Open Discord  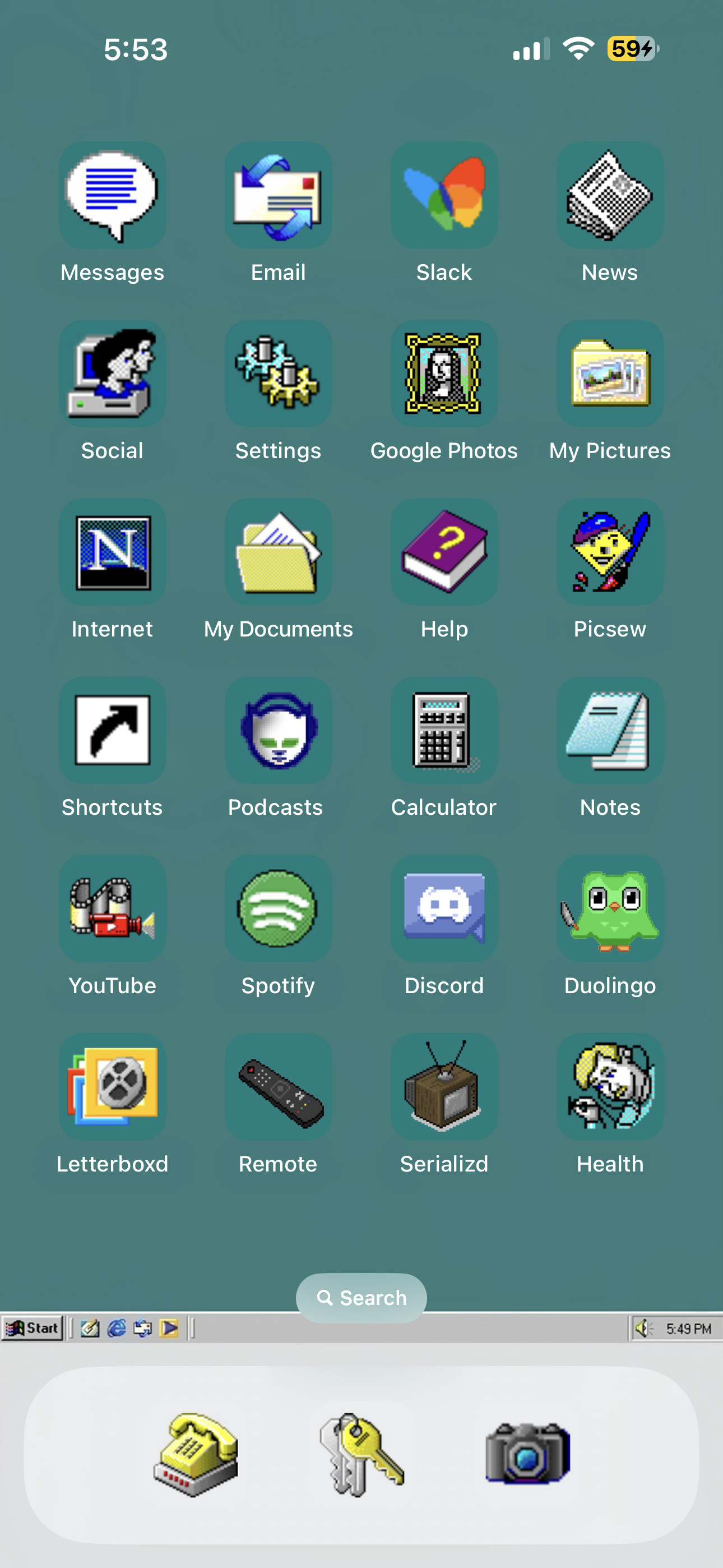[x=444, y=909]
